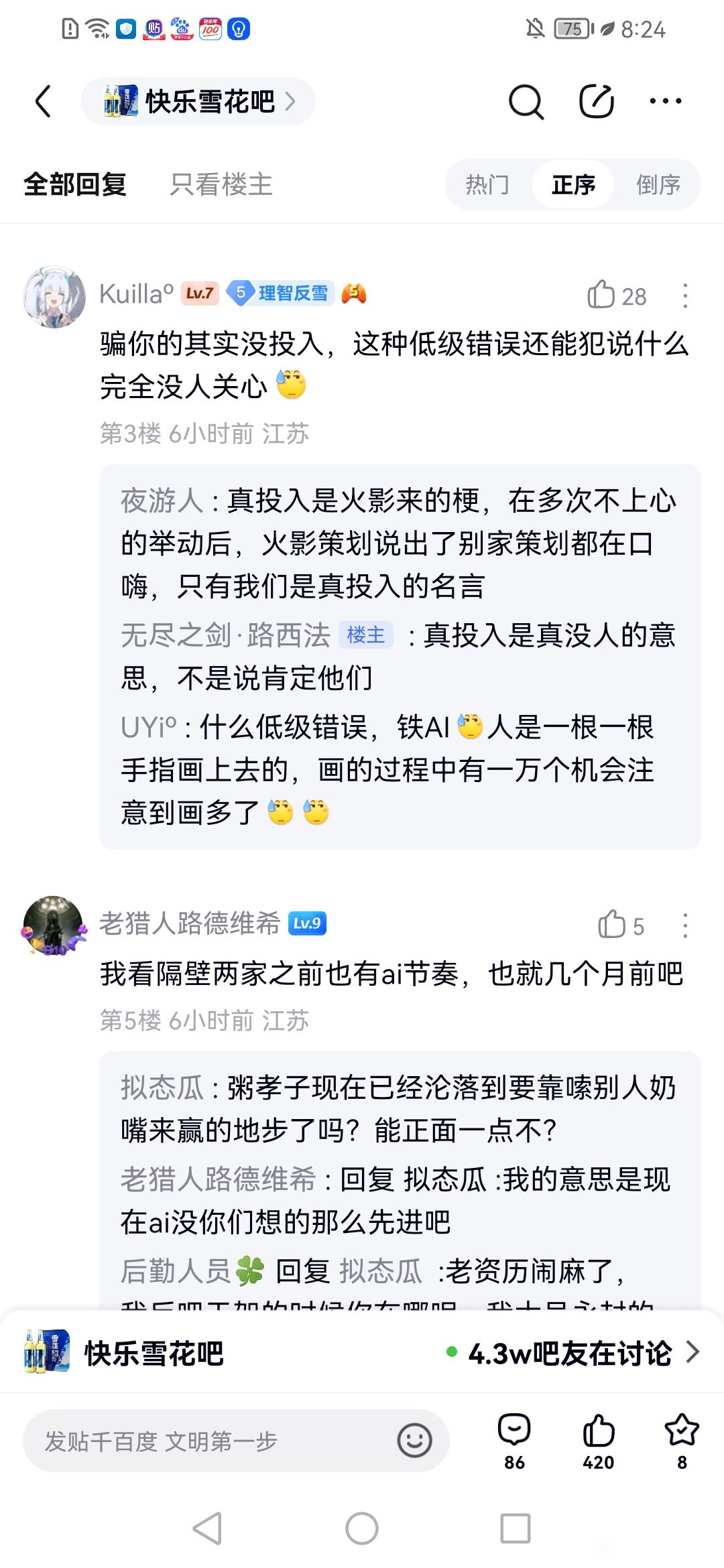
Task: Open search in the top bar
Action: (x=526, y=102)
